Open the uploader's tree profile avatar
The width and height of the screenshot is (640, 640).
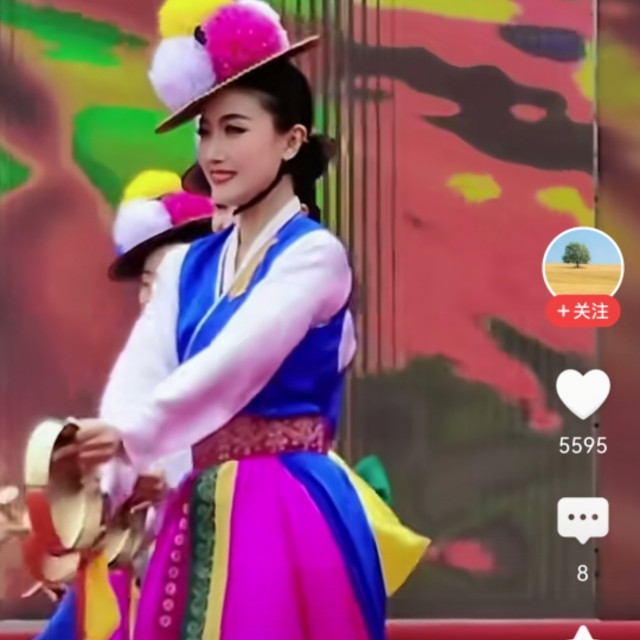(x=582, y=264)
